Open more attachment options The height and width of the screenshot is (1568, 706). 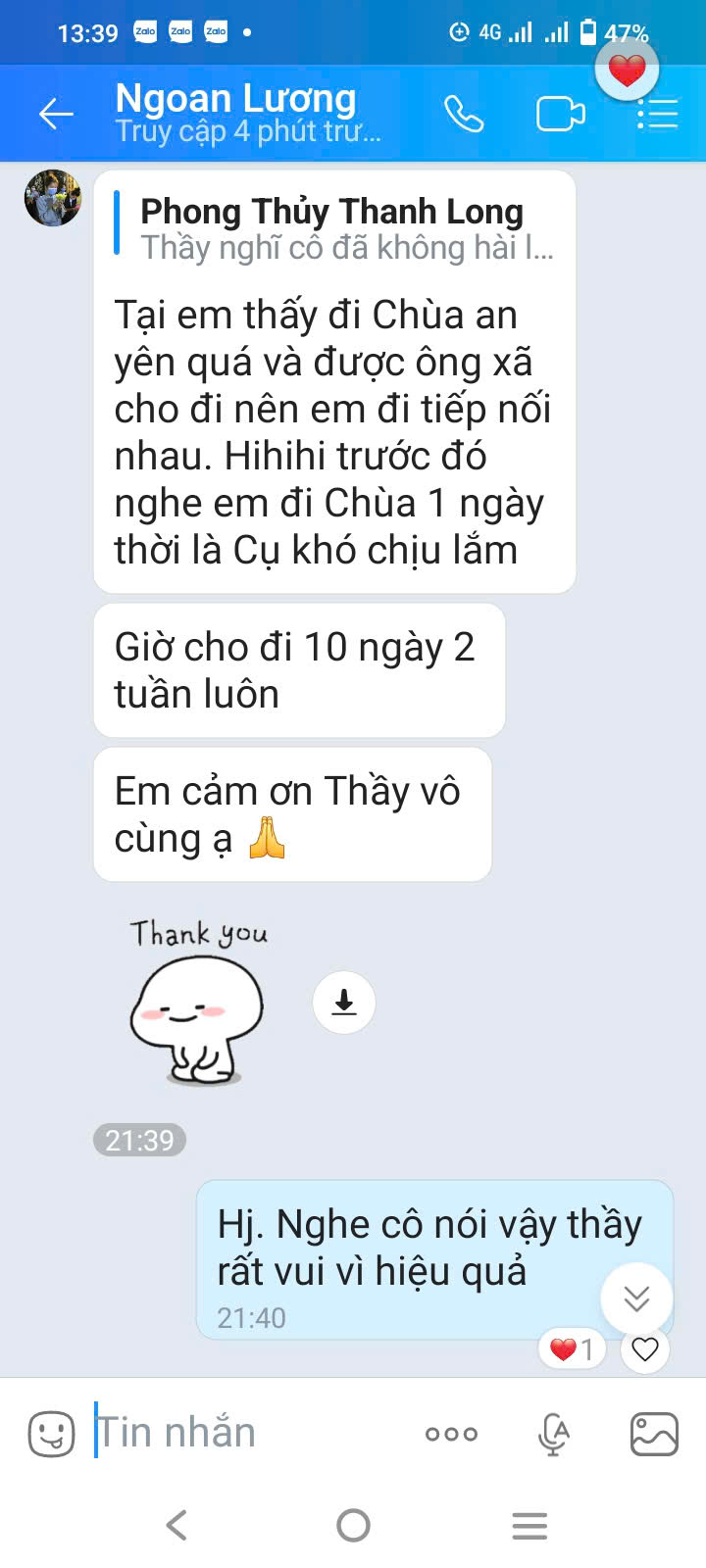451,1434
